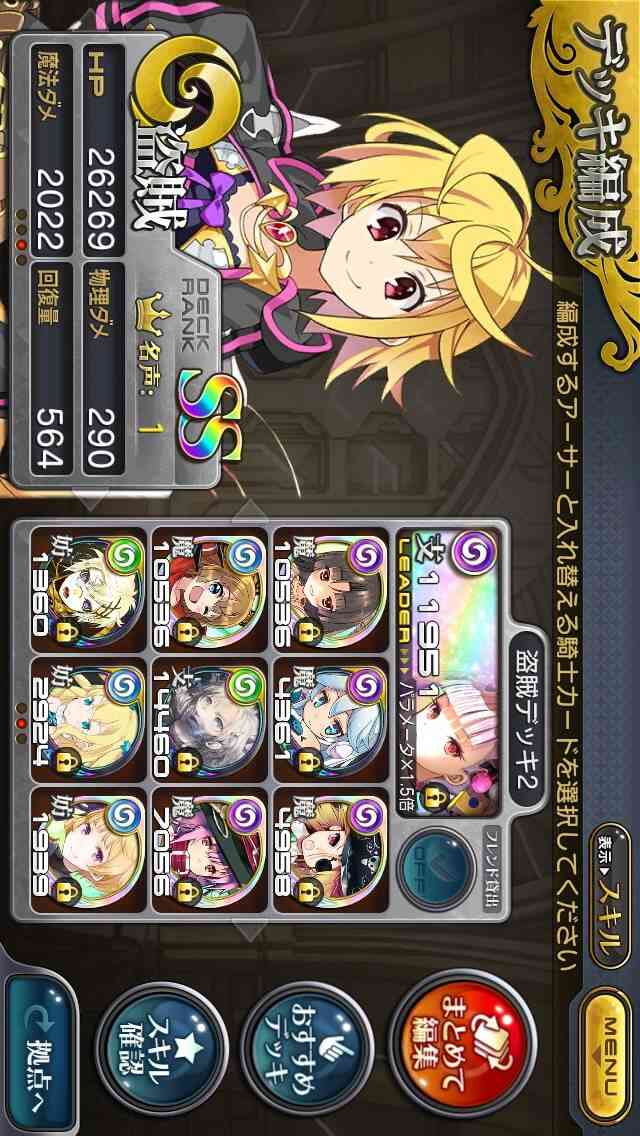Screen dimensions: 640x1136
Task: Tap the red まとめて編集 button
Action: pos(463,1043)
